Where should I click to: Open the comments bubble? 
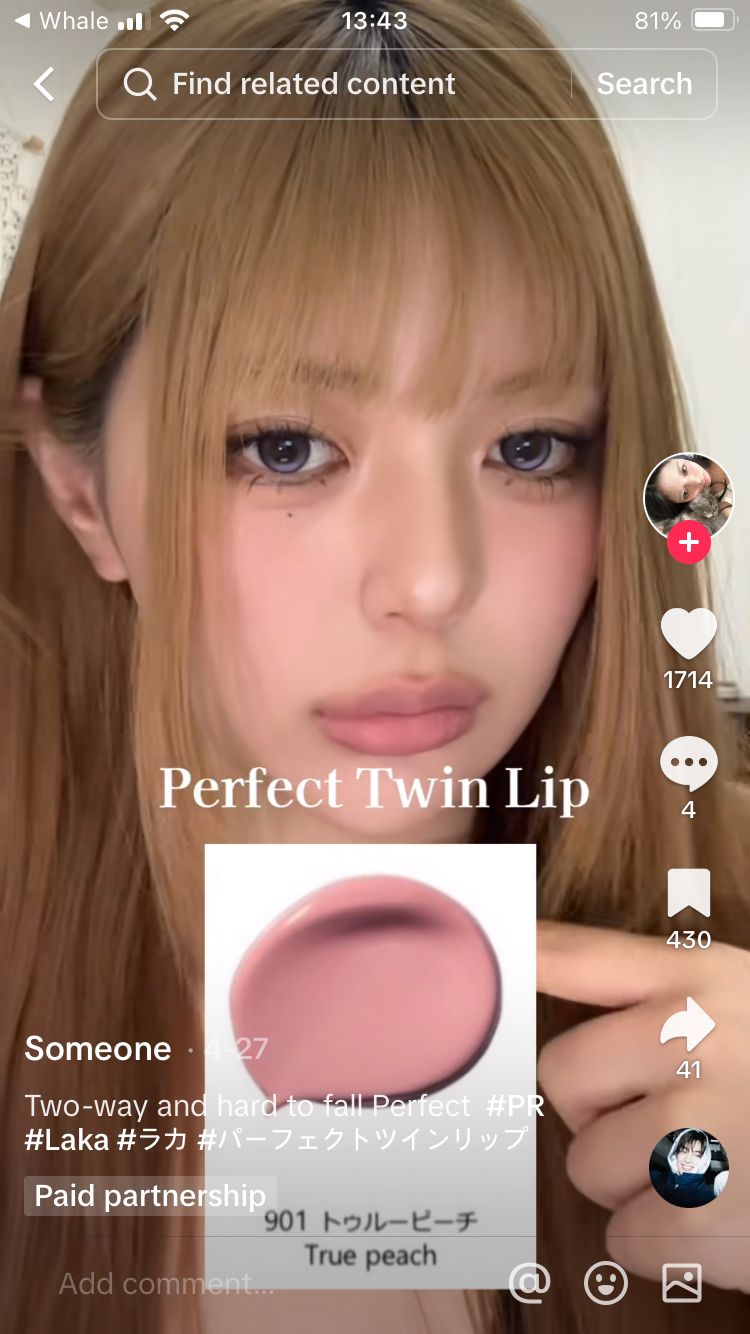click(x=689, y=765)
